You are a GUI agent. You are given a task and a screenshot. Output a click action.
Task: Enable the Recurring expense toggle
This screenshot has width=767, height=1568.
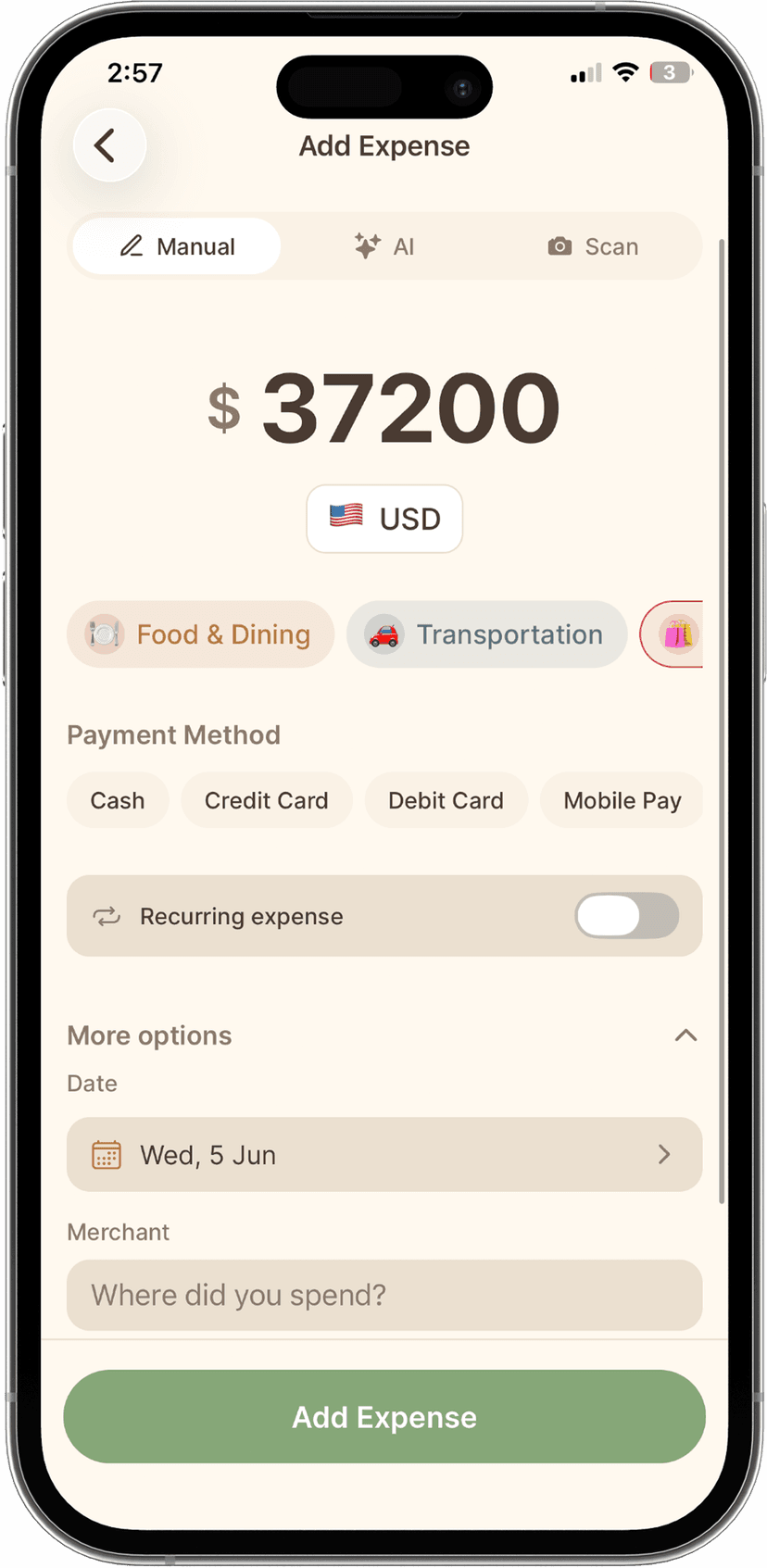click(627, 916)
